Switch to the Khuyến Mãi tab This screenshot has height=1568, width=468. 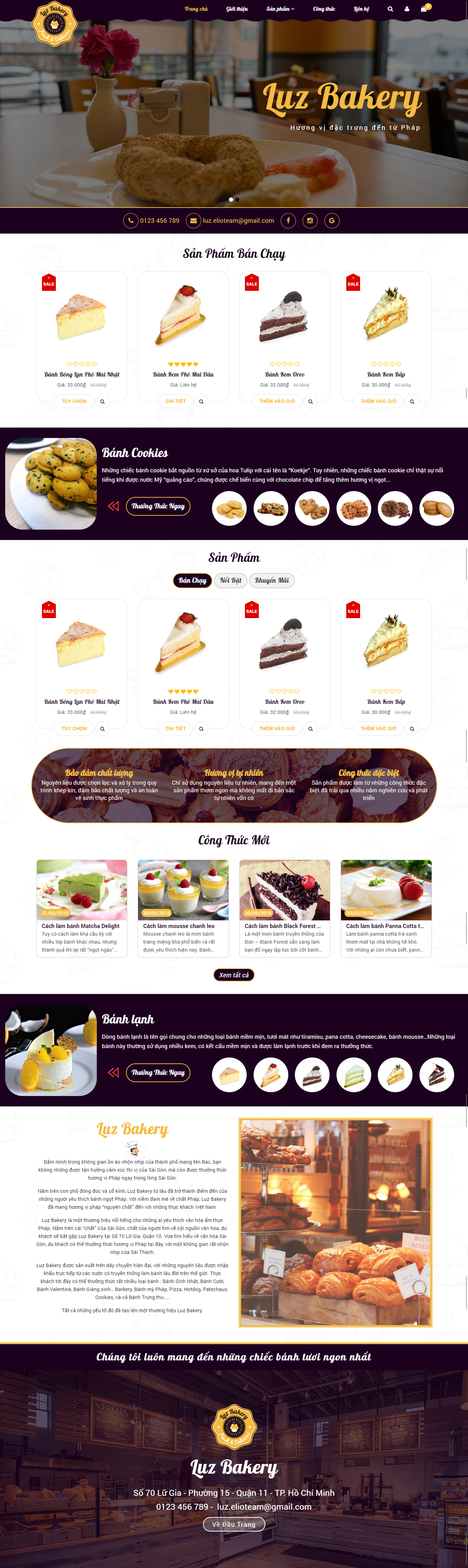271,581
